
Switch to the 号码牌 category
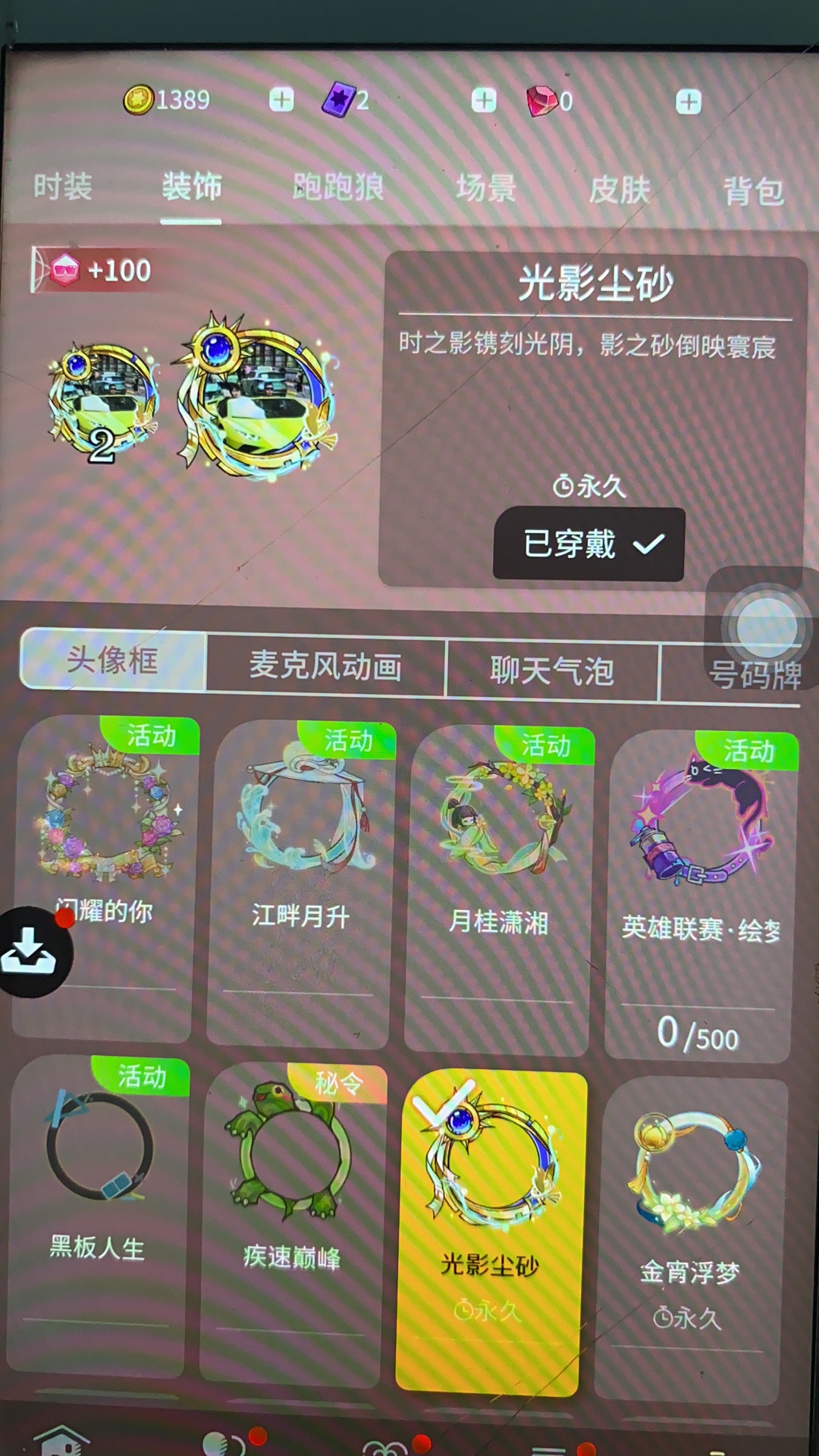(755, 675)
